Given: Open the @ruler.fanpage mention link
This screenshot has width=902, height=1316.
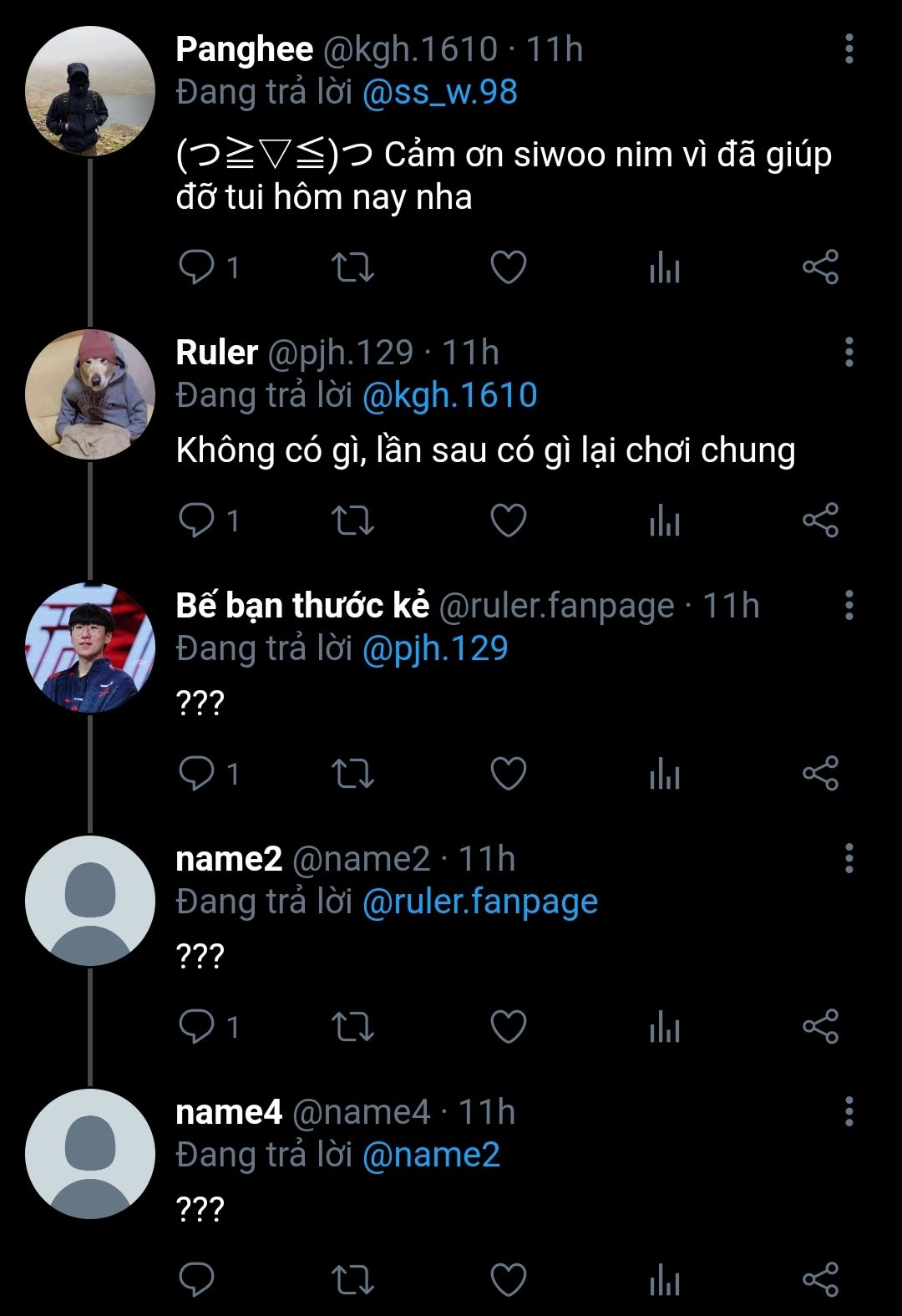Looking at the screenshot, I should [480, 902].
